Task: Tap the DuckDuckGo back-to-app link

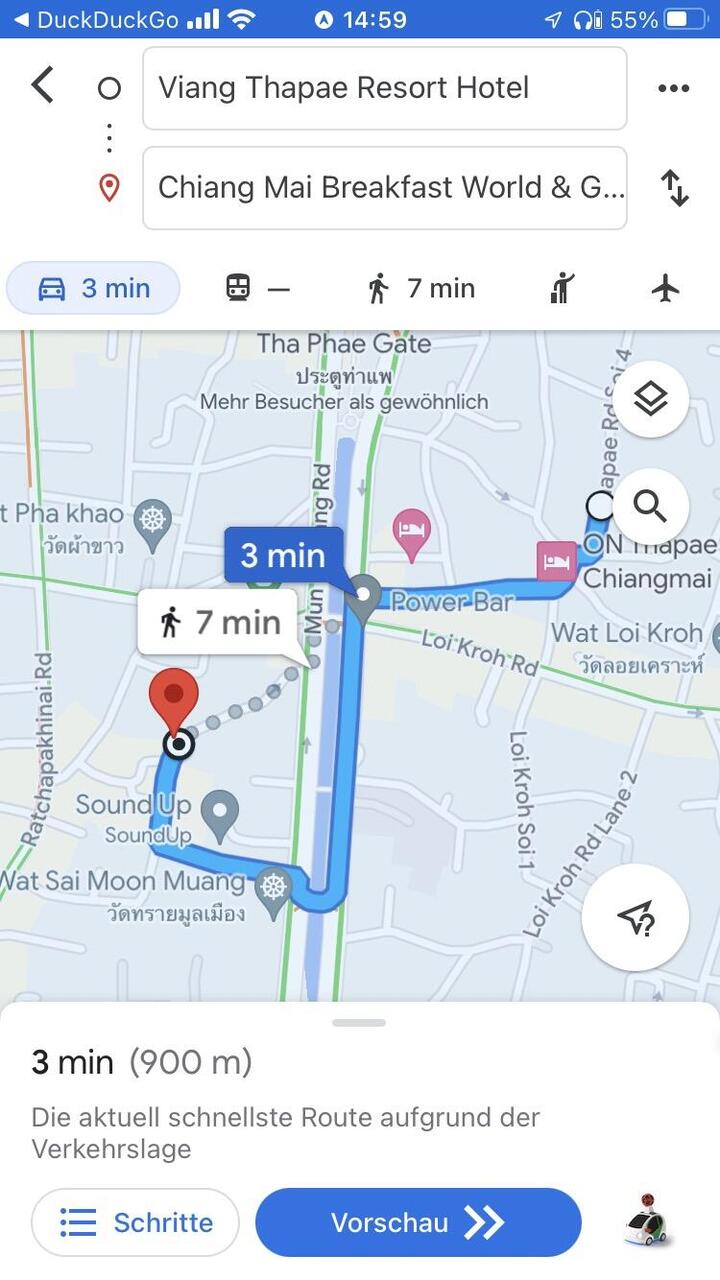Action: (95, 19)
